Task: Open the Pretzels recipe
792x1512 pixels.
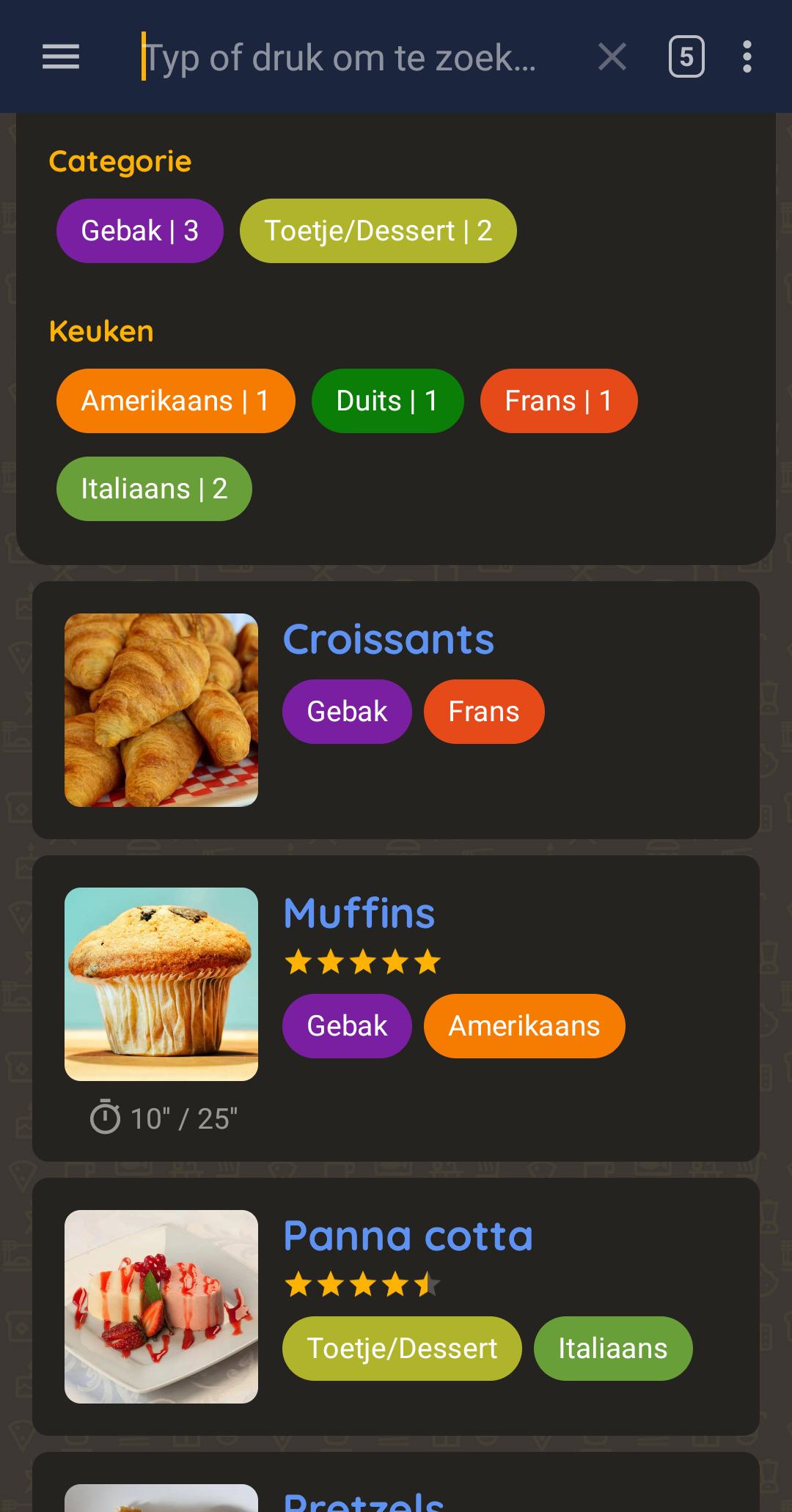Action: (x=364, y=1499)
